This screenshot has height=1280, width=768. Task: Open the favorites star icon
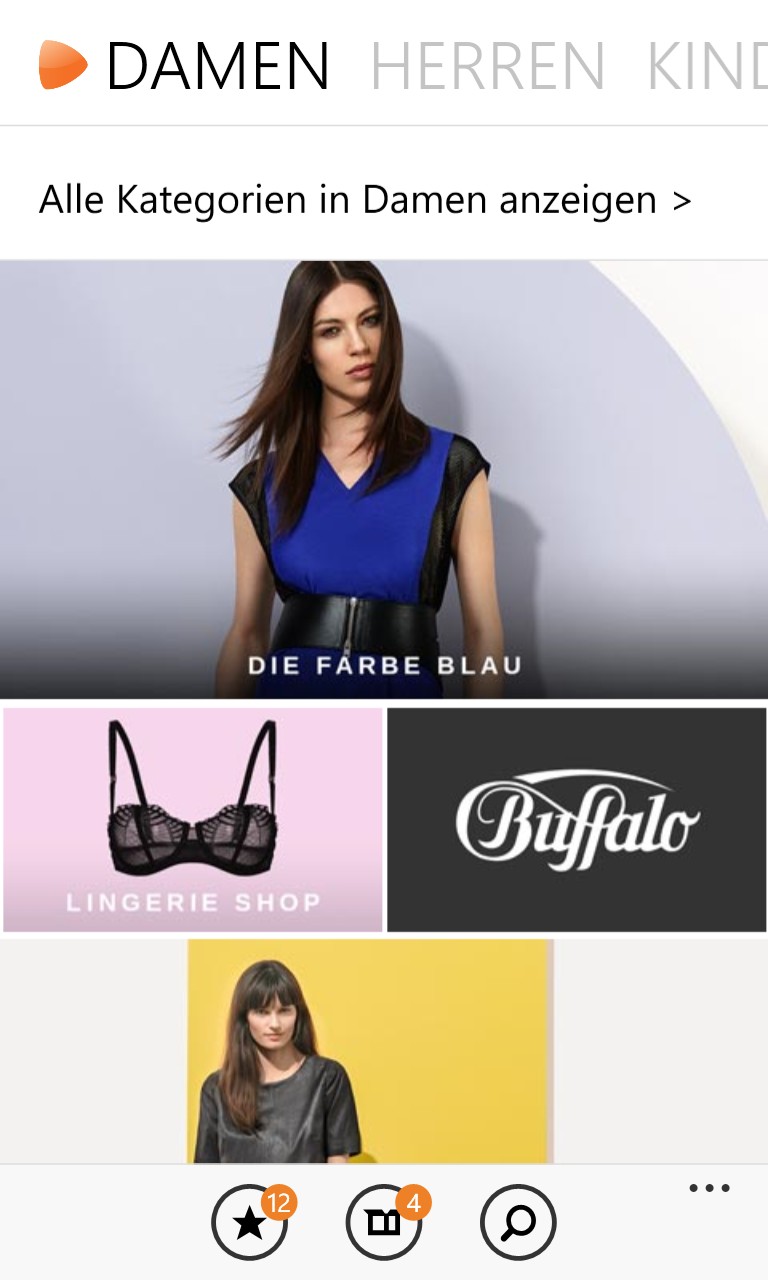(250, 1222)
